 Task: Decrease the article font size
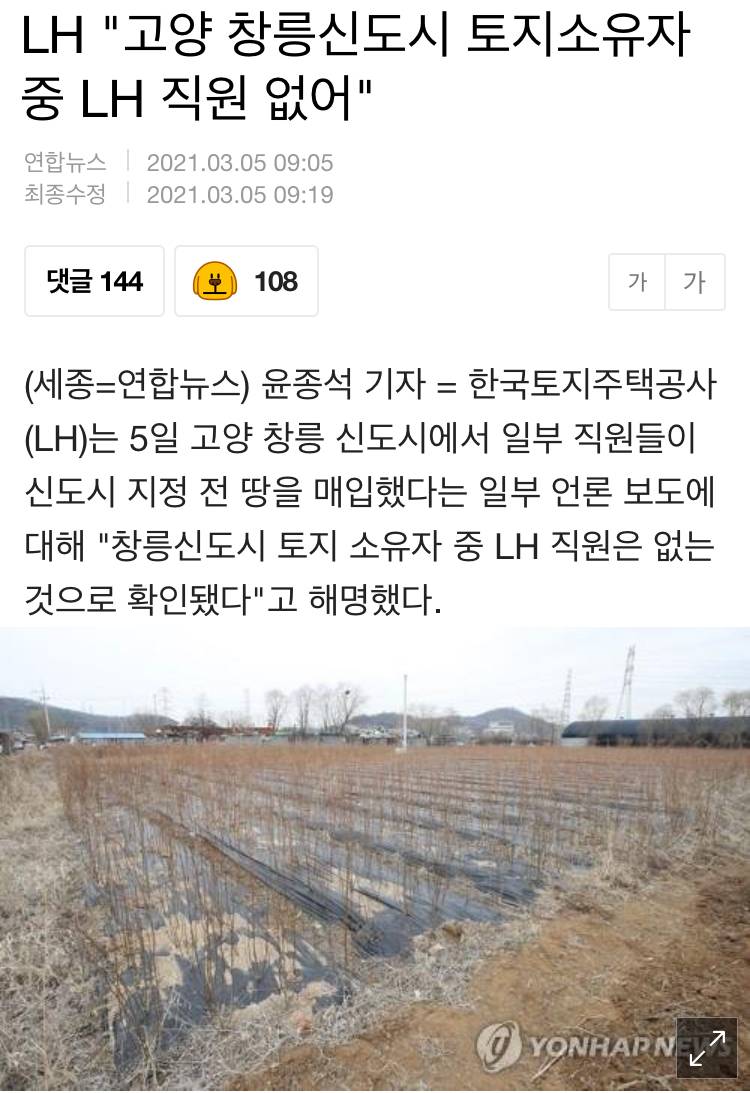(x=638, y=282)
